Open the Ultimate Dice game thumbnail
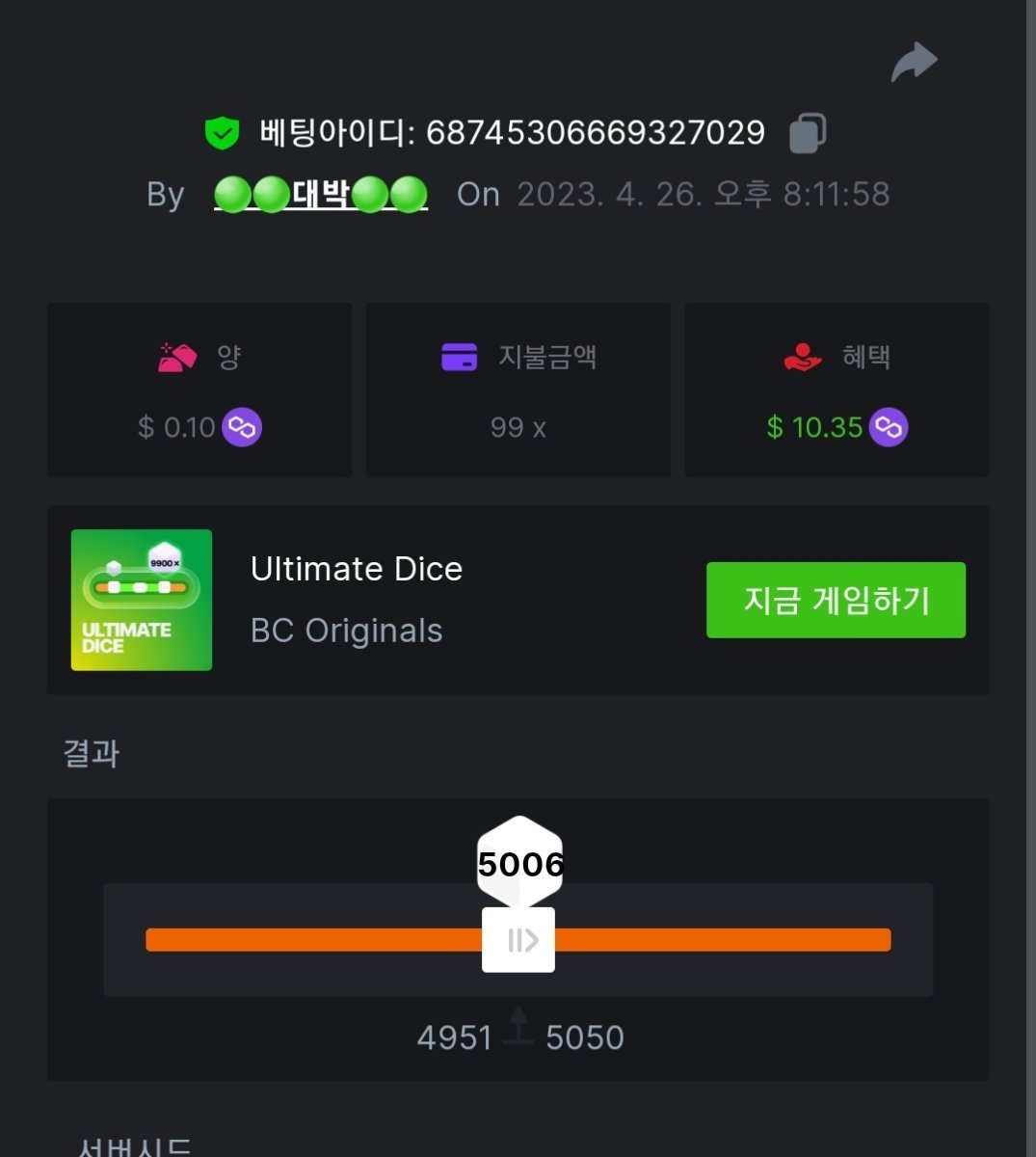1036x1157 pixels. pos(142,600)
